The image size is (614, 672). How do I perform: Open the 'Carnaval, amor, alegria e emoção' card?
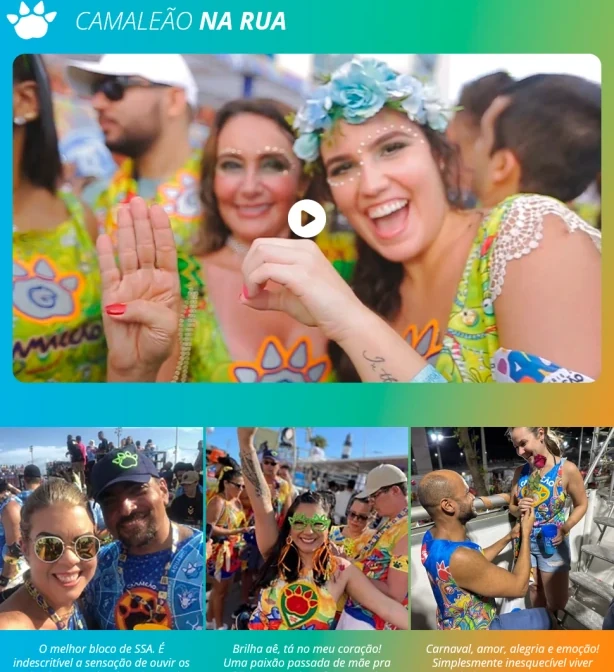(512, 530)
